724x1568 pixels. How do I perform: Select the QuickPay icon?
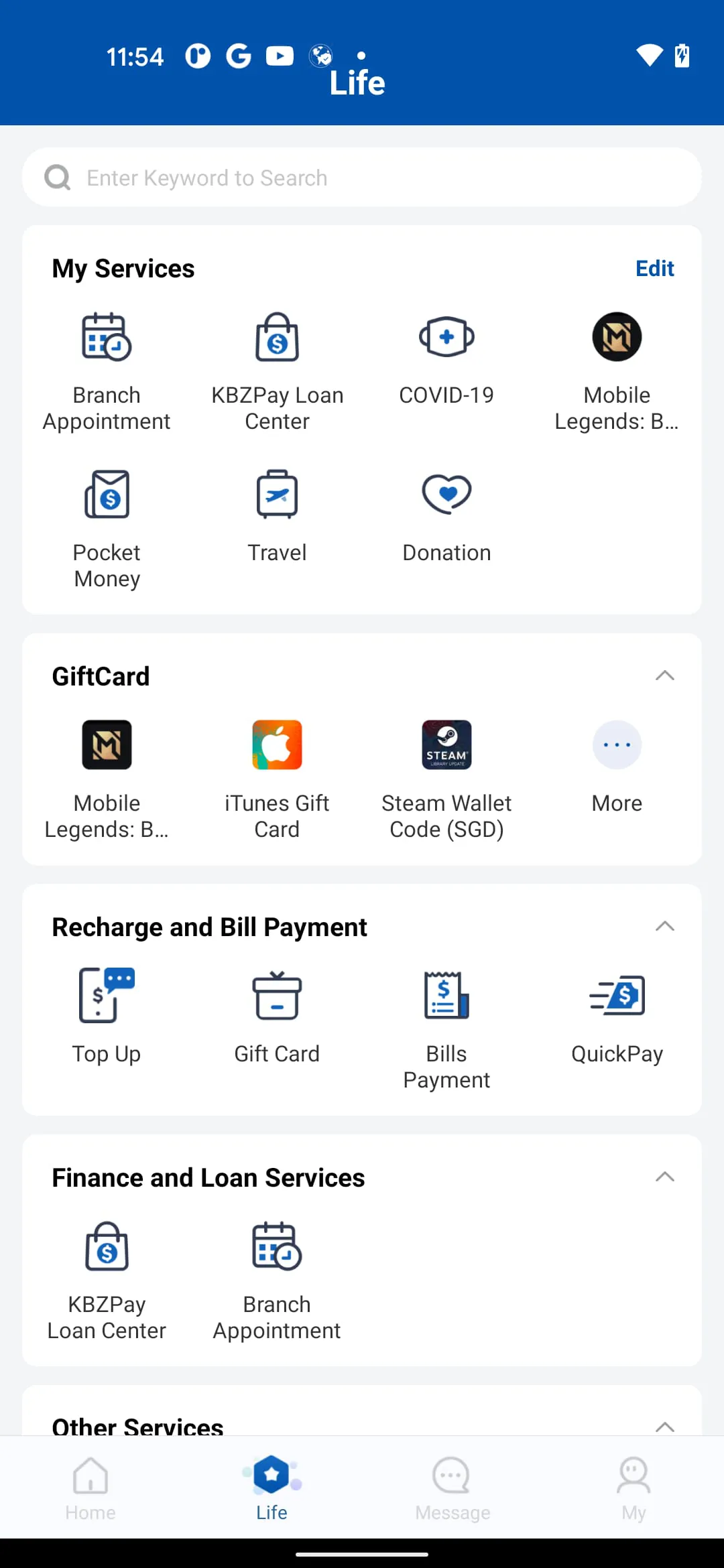tap(617, 996)
